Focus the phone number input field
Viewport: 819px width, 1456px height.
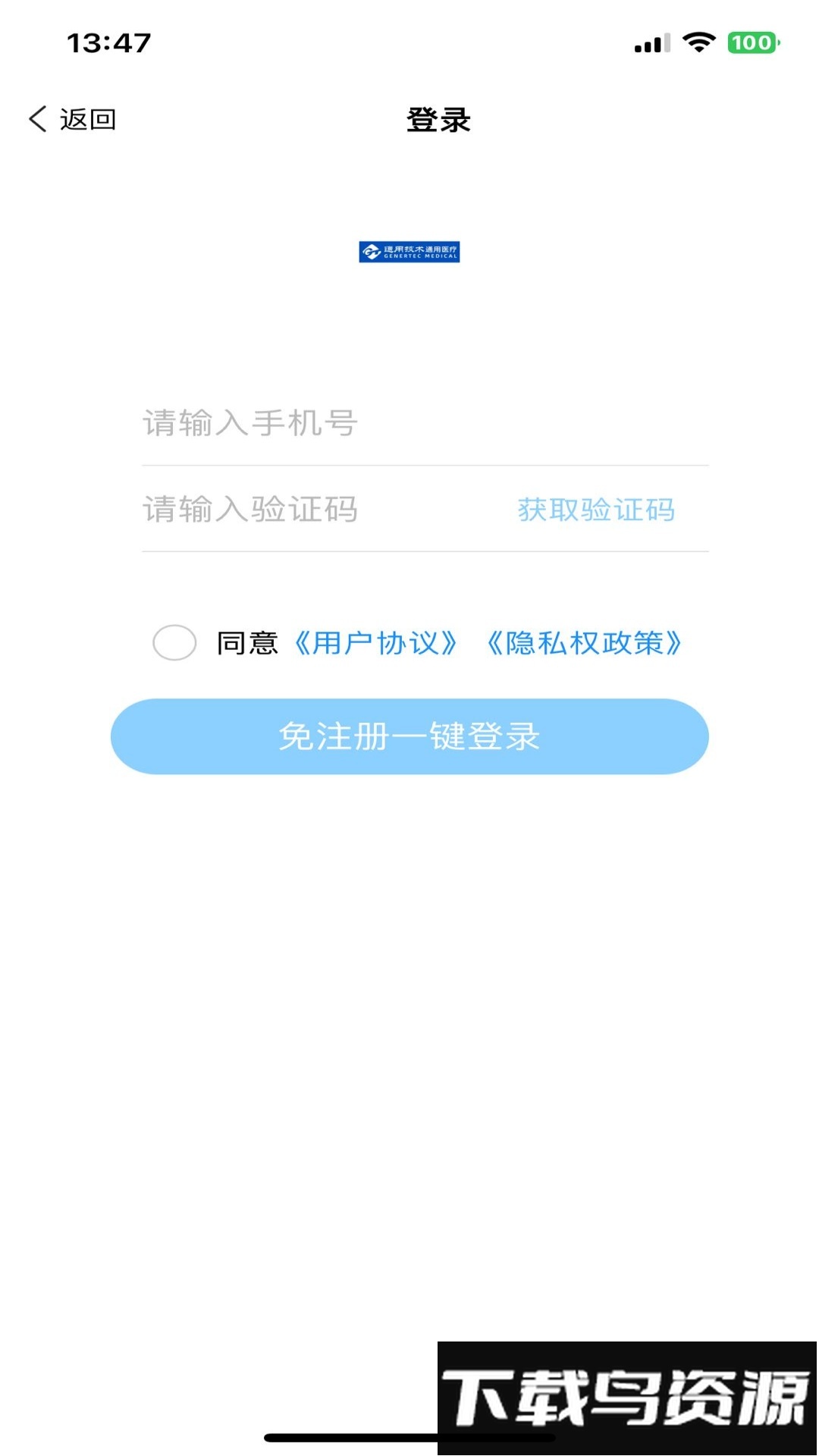(425, 423)
